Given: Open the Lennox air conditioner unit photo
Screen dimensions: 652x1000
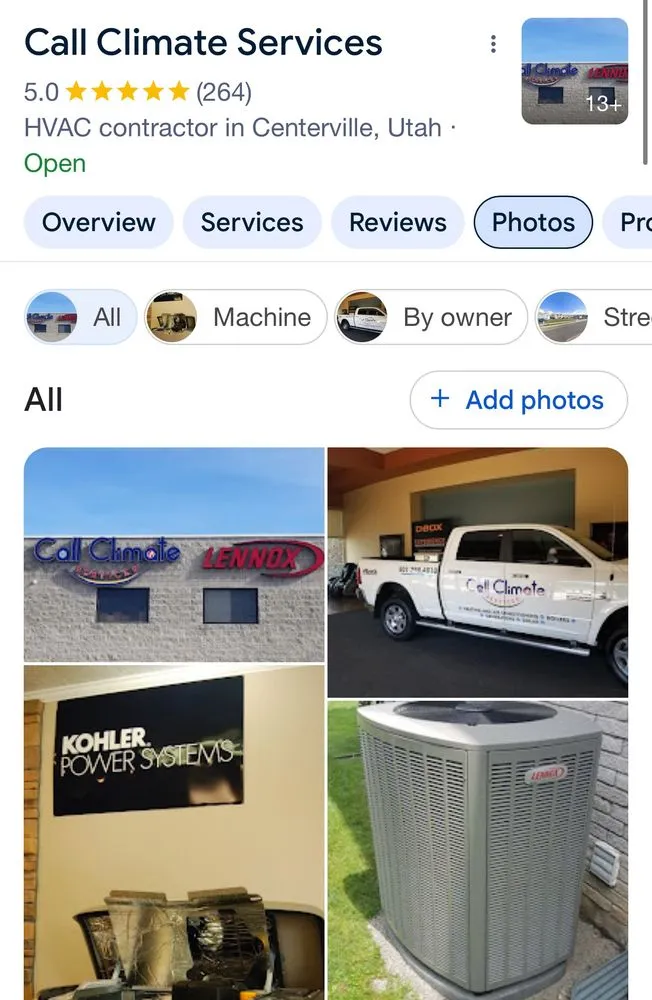Looking at the screenshot, I should coord(478,850).
